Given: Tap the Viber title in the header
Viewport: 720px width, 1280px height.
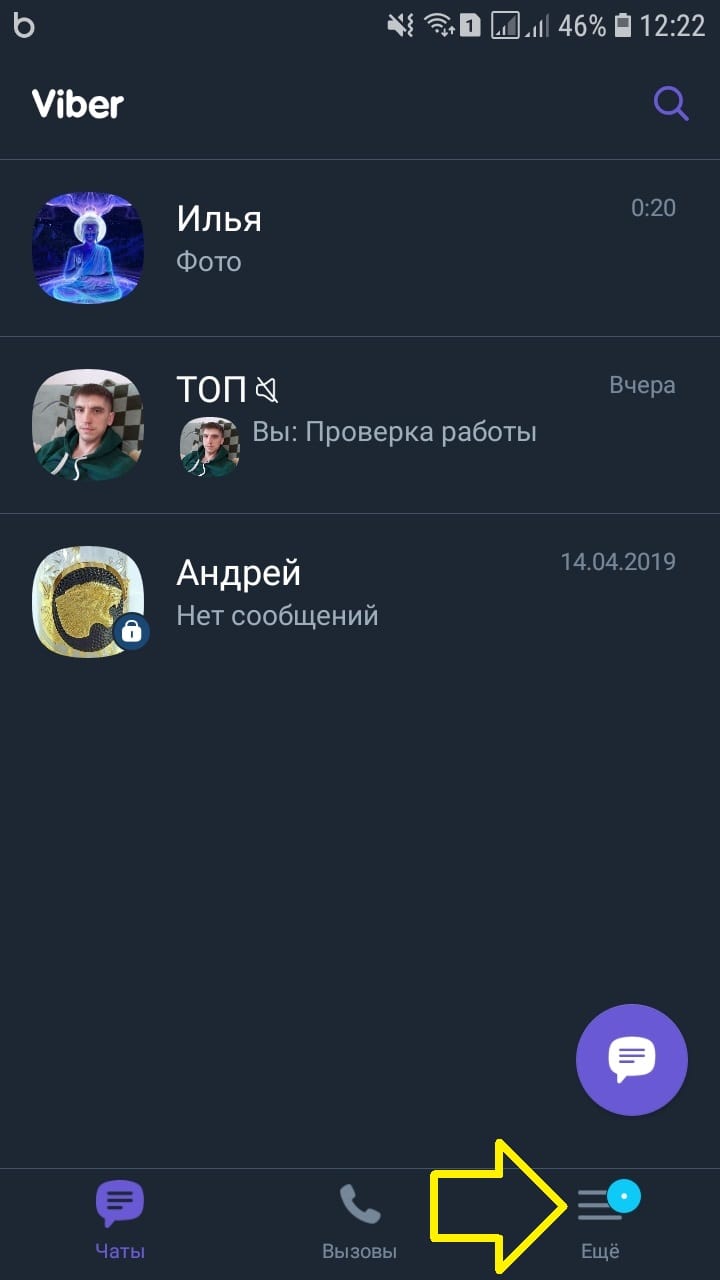Looking at the screenshot, I should [x=77, y=102].
